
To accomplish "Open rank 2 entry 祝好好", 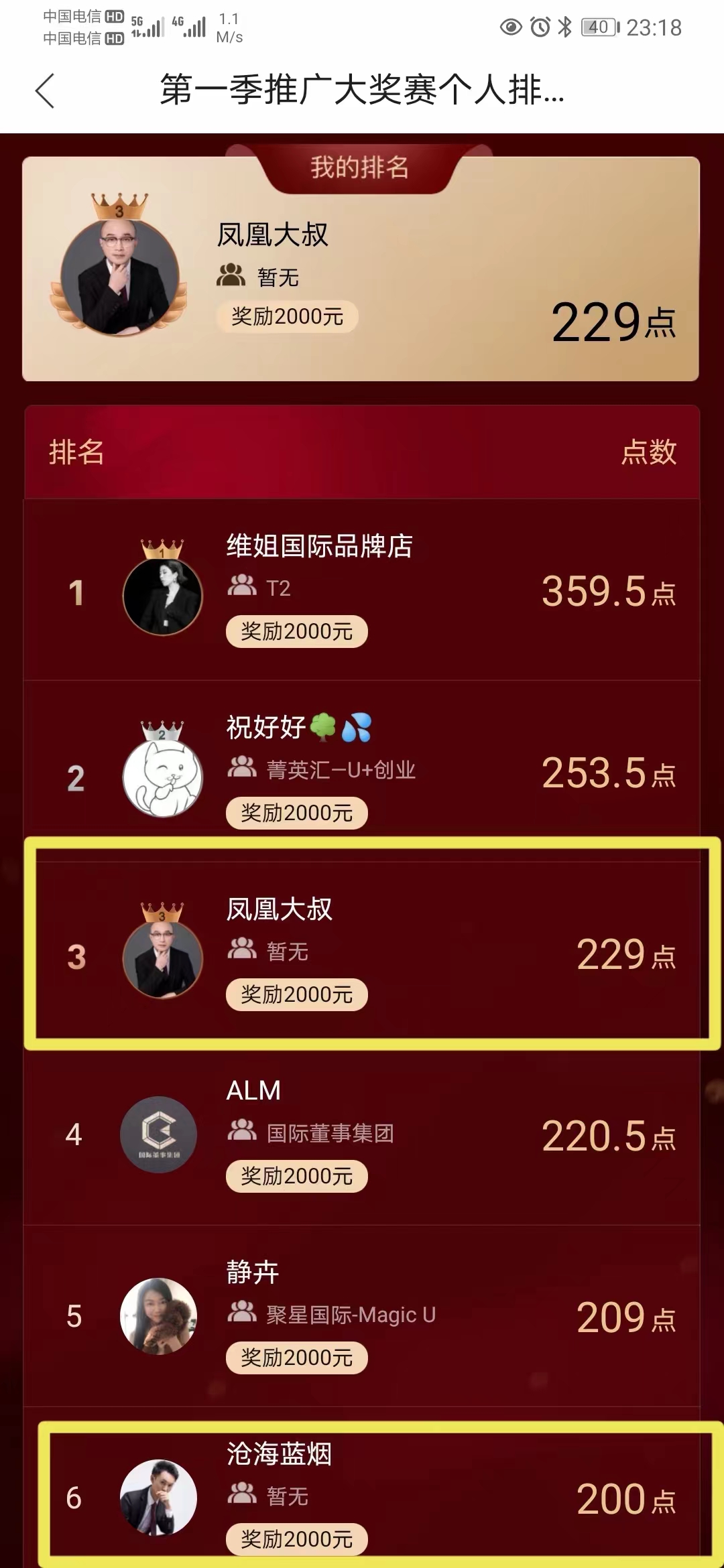I will [362, 771].
